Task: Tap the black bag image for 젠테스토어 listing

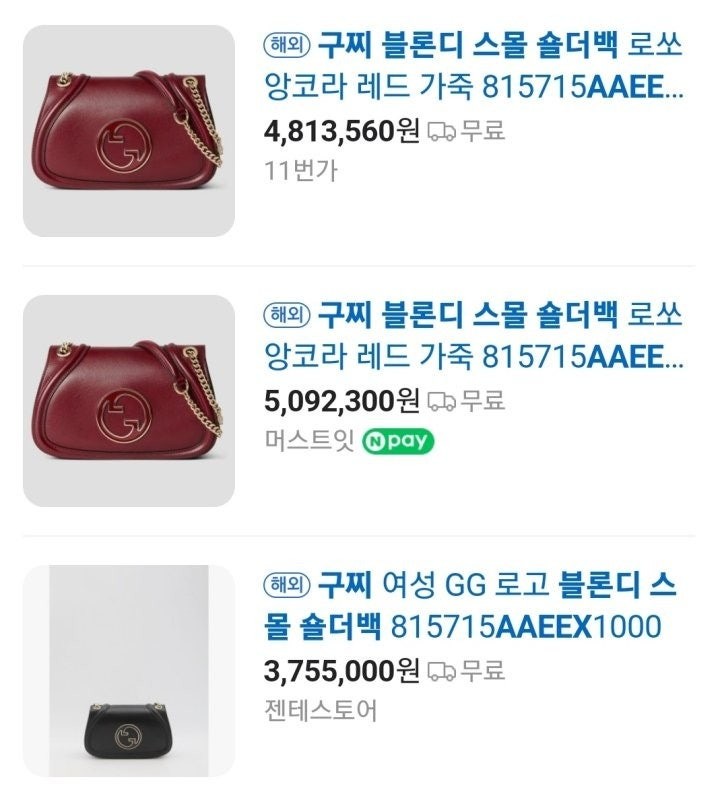Action: click(128, 671)
